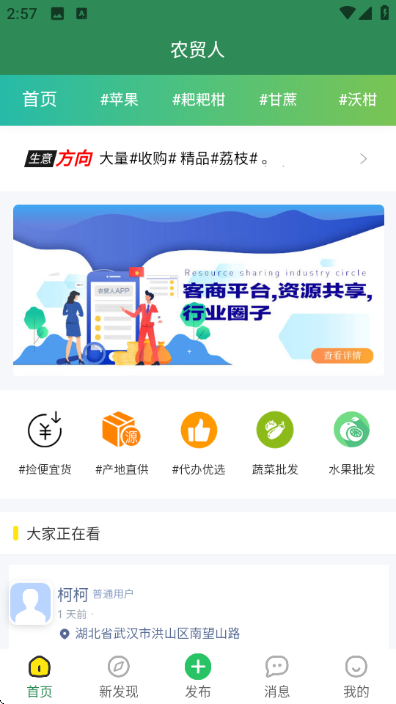Tap 查看详情 on the banner
396x704 pixels.
(x=342, y=356)
